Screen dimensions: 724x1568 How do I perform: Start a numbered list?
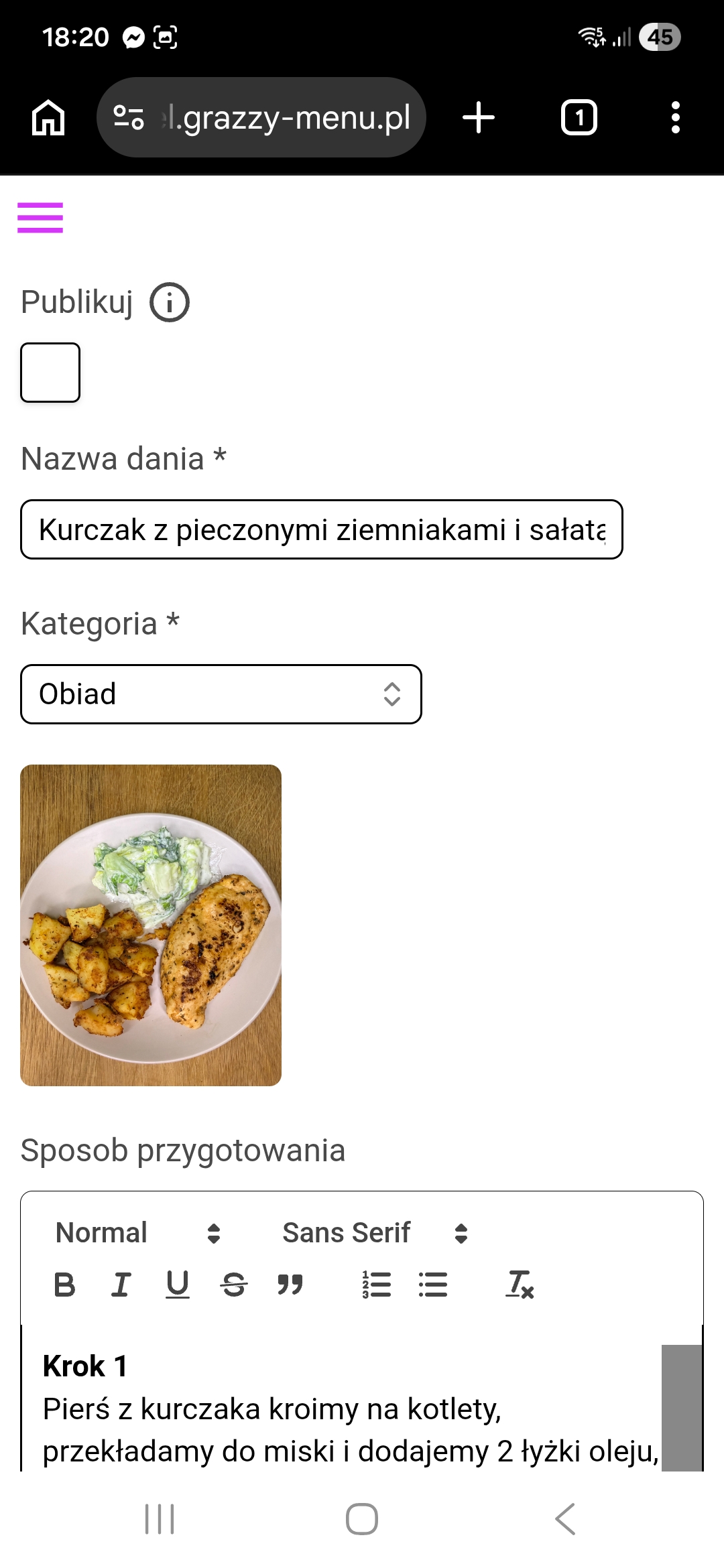376,1285
